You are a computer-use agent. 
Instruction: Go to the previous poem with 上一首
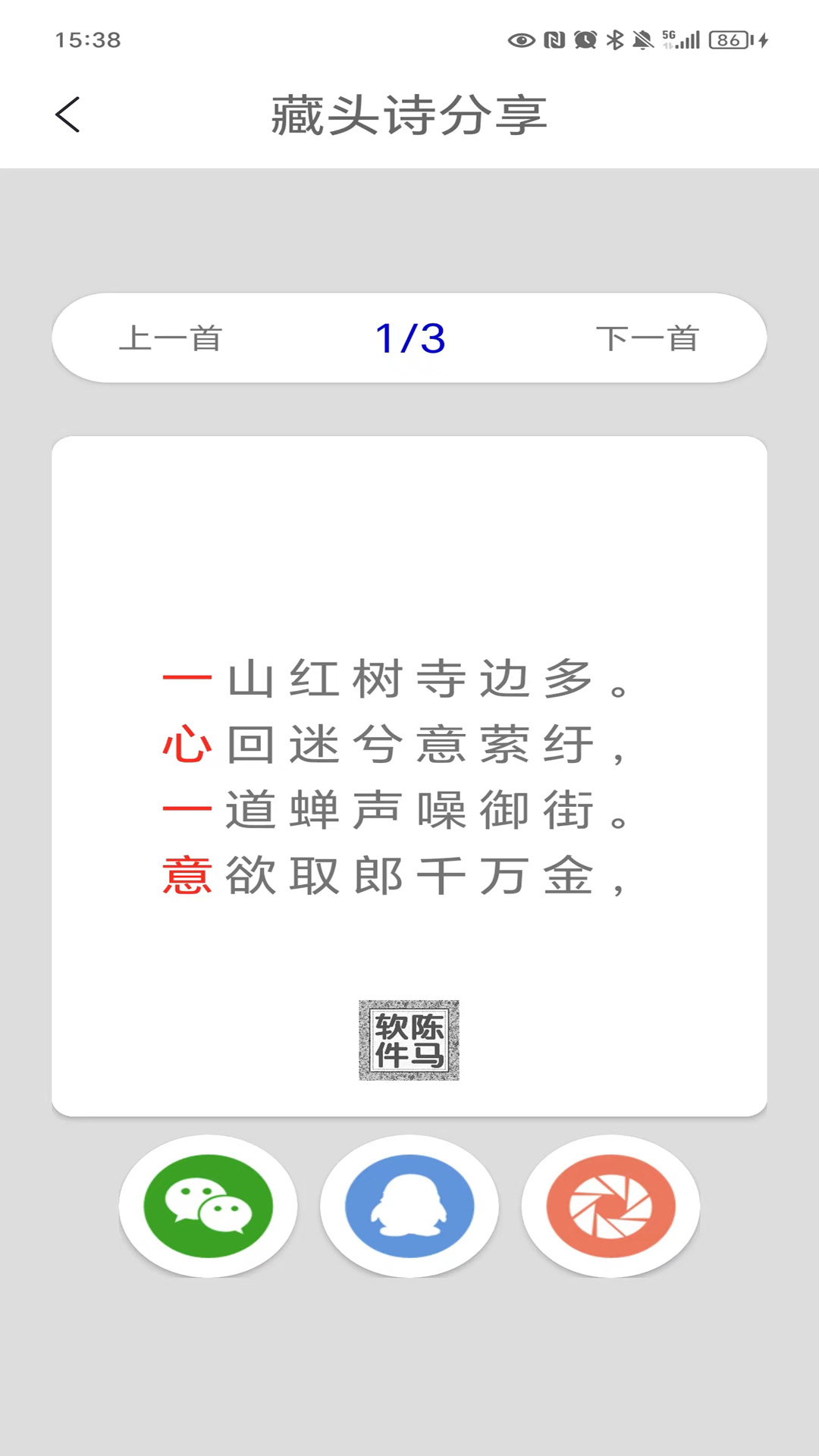pyautogui.click(x=171, y=338)
